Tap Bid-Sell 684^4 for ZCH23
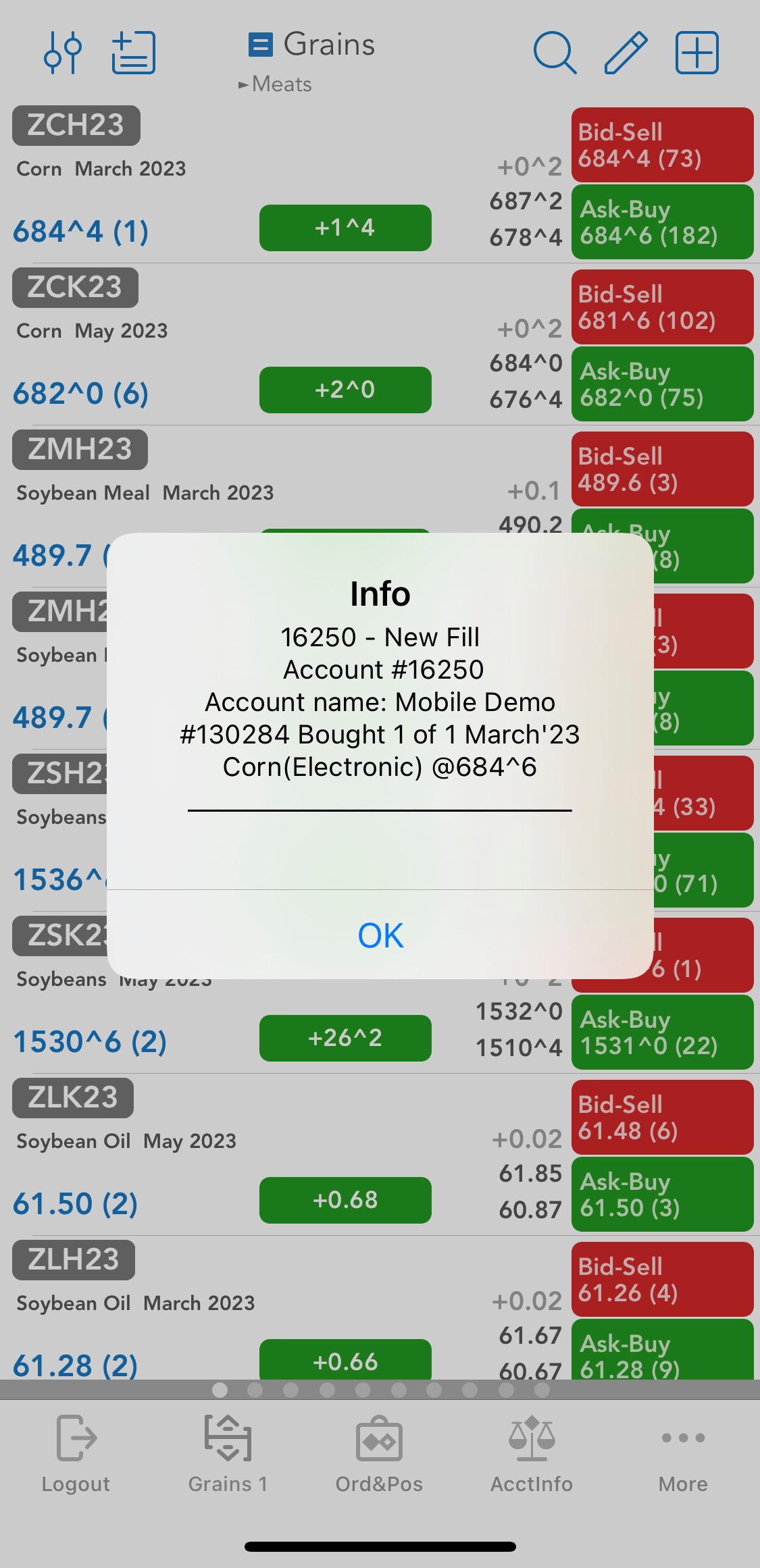The image size is (760, 1568). tap(663, 145)
